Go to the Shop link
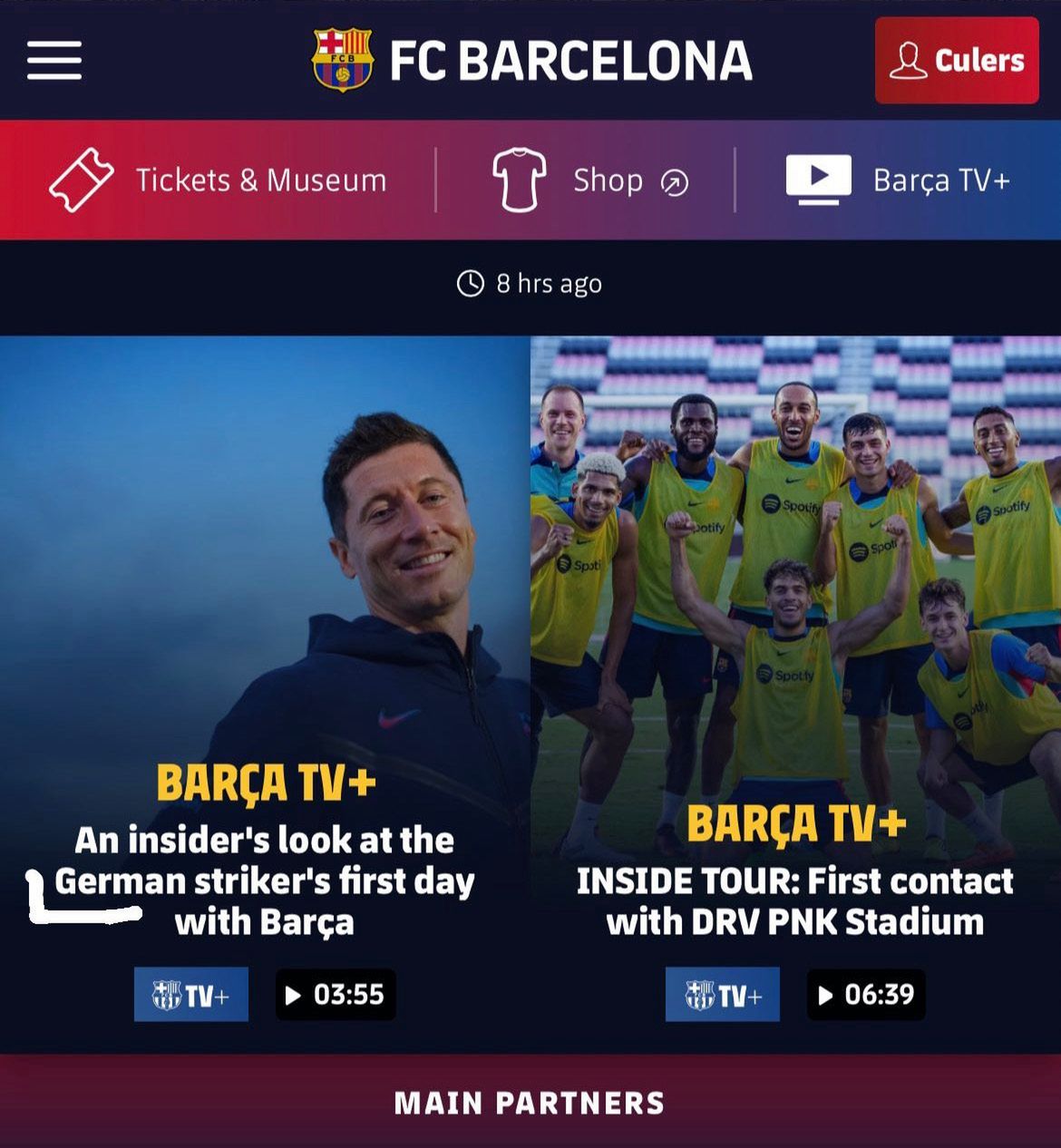Screen dimensions: 1061x1148 589,180
